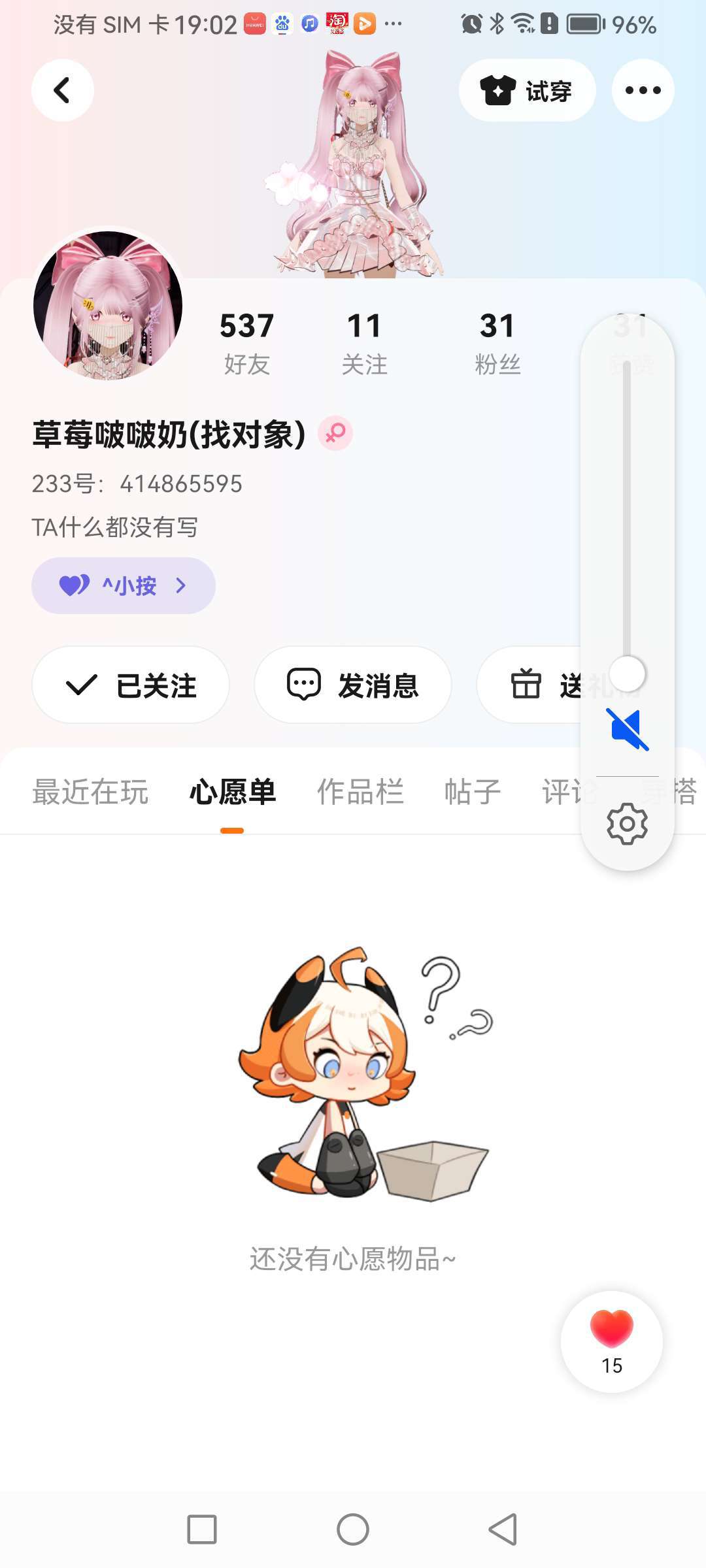Screen dimensions: 706x1568
Task: Open the three-dot more options menu
Action: pyautogui.click(x=643, y=90)
